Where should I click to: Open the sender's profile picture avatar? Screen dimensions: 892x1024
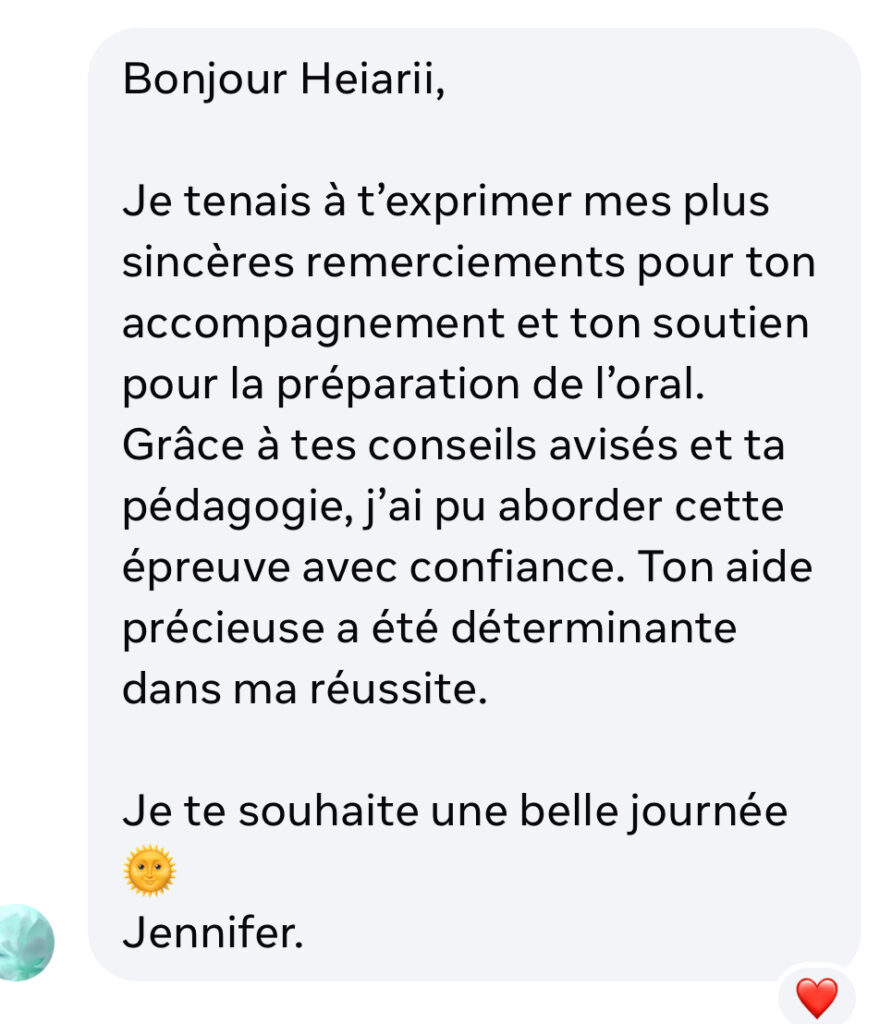(22, 942)
